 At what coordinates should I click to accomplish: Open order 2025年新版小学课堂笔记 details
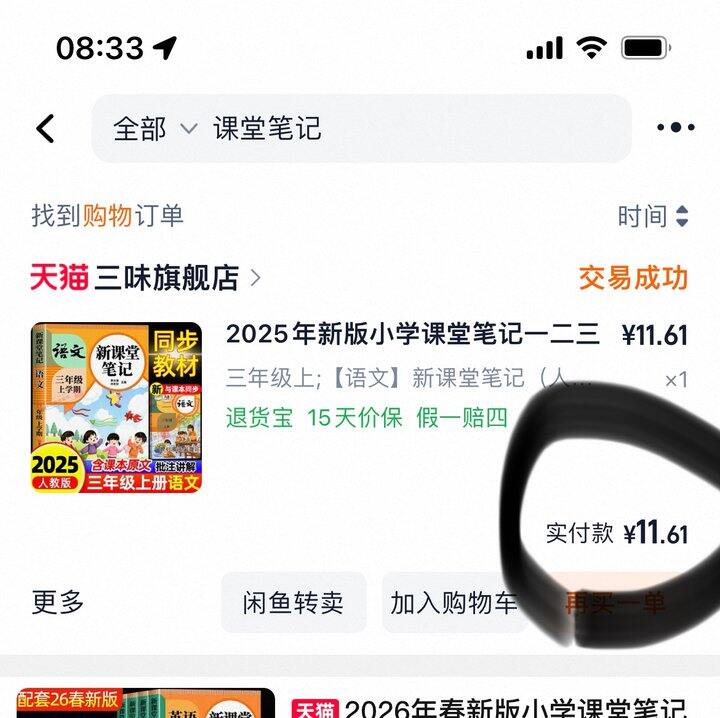point(412,335)
